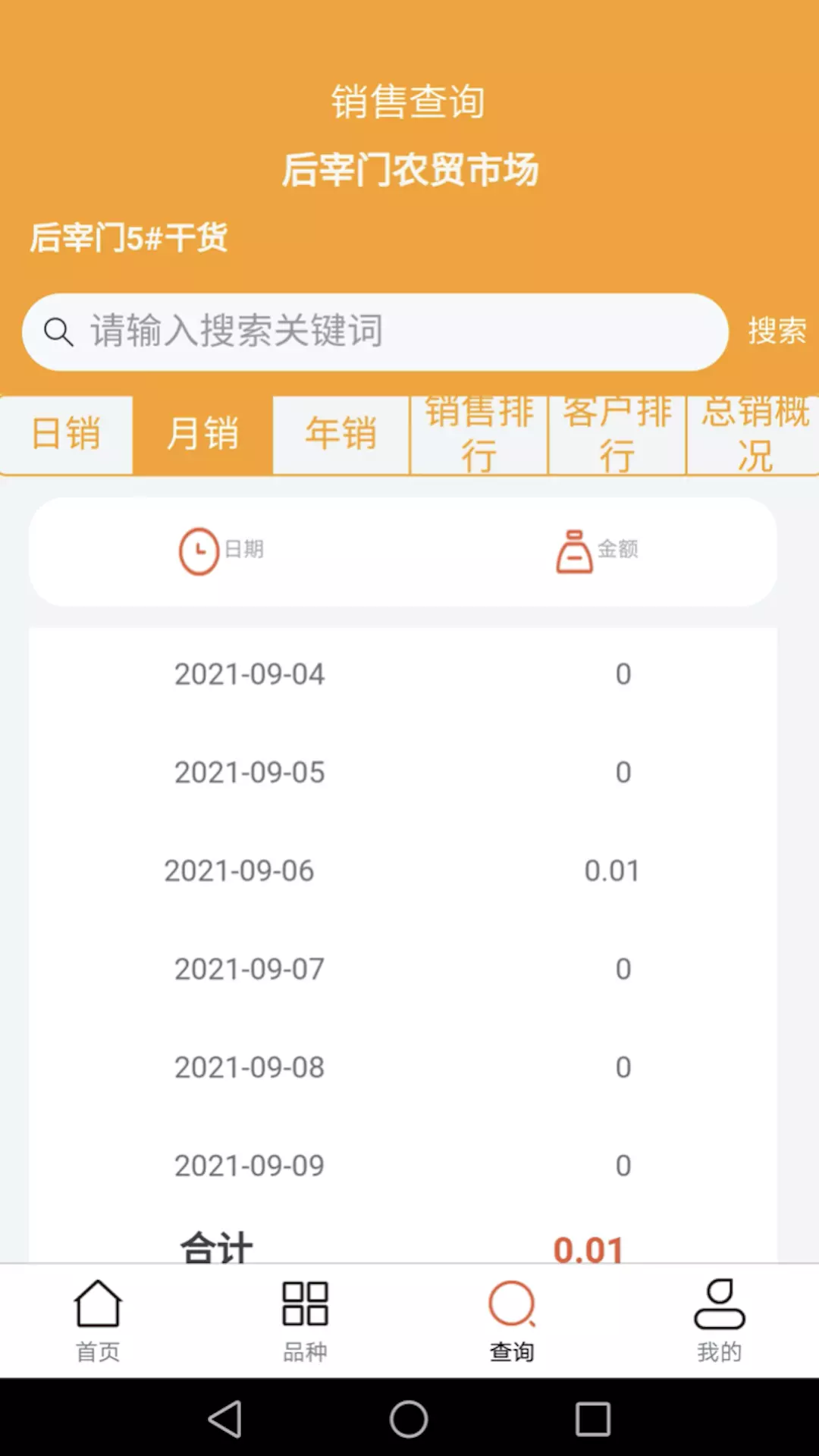Switch to the 日销 tab
The height and width of the screenshot is (1456, 819).
tap(67, 435)
